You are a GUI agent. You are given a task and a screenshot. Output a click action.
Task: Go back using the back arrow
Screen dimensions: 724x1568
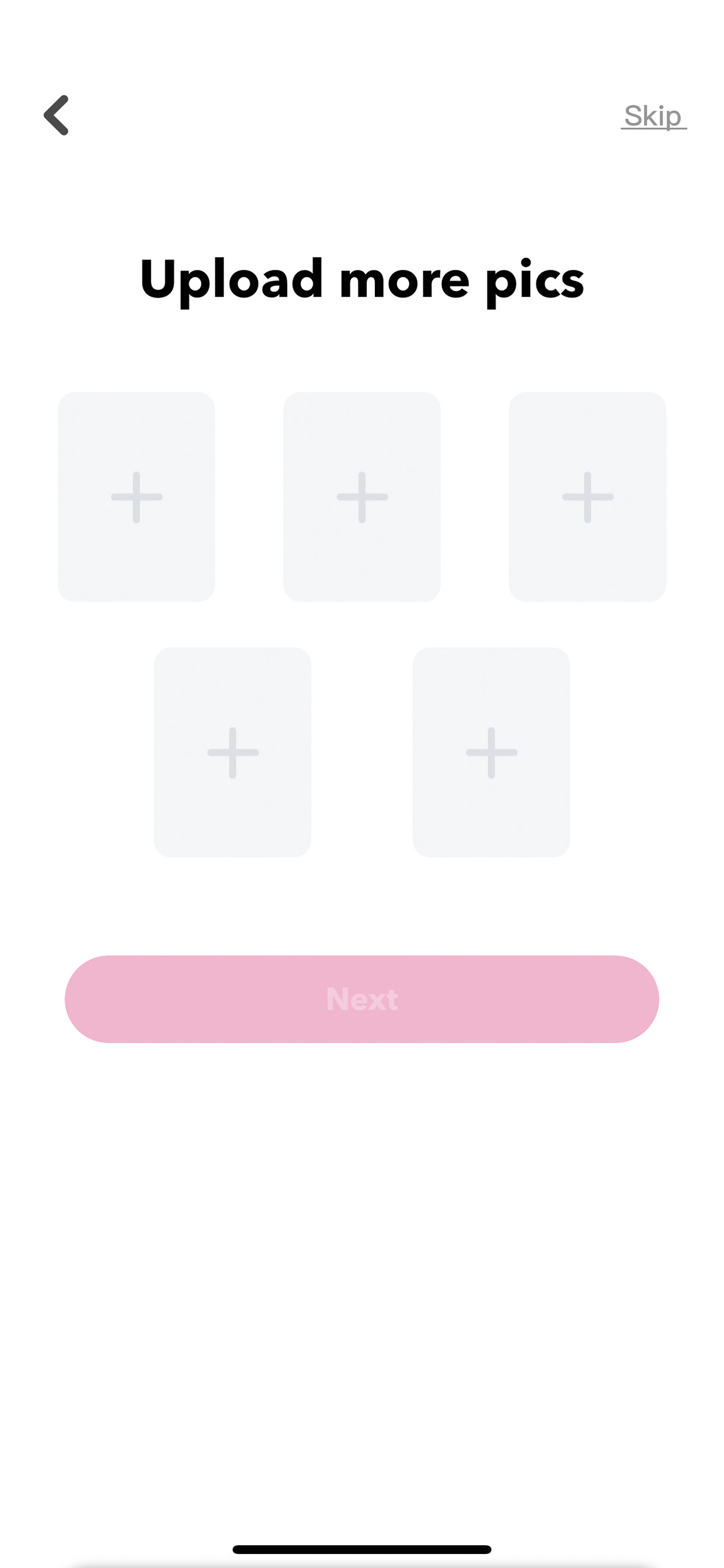tap(56, 115)
